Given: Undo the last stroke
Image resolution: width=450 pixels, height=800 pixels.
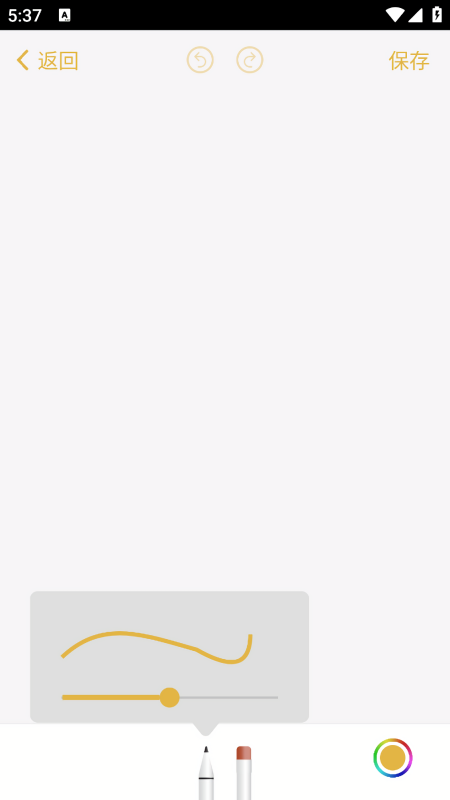Looking at the screenshot, I should coord(200,60).
